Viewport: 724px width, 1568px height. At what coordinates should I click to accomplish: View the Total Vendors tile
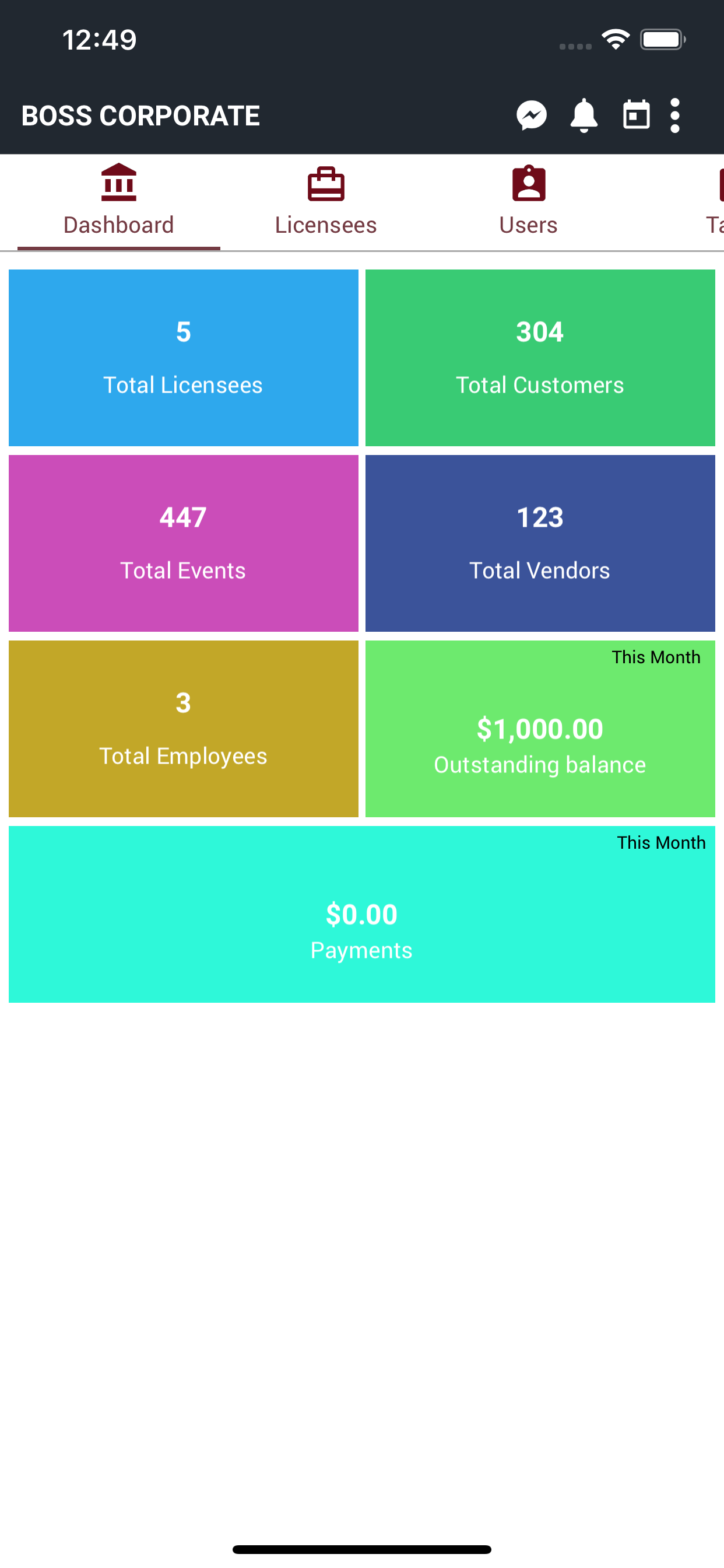[540, 544]
